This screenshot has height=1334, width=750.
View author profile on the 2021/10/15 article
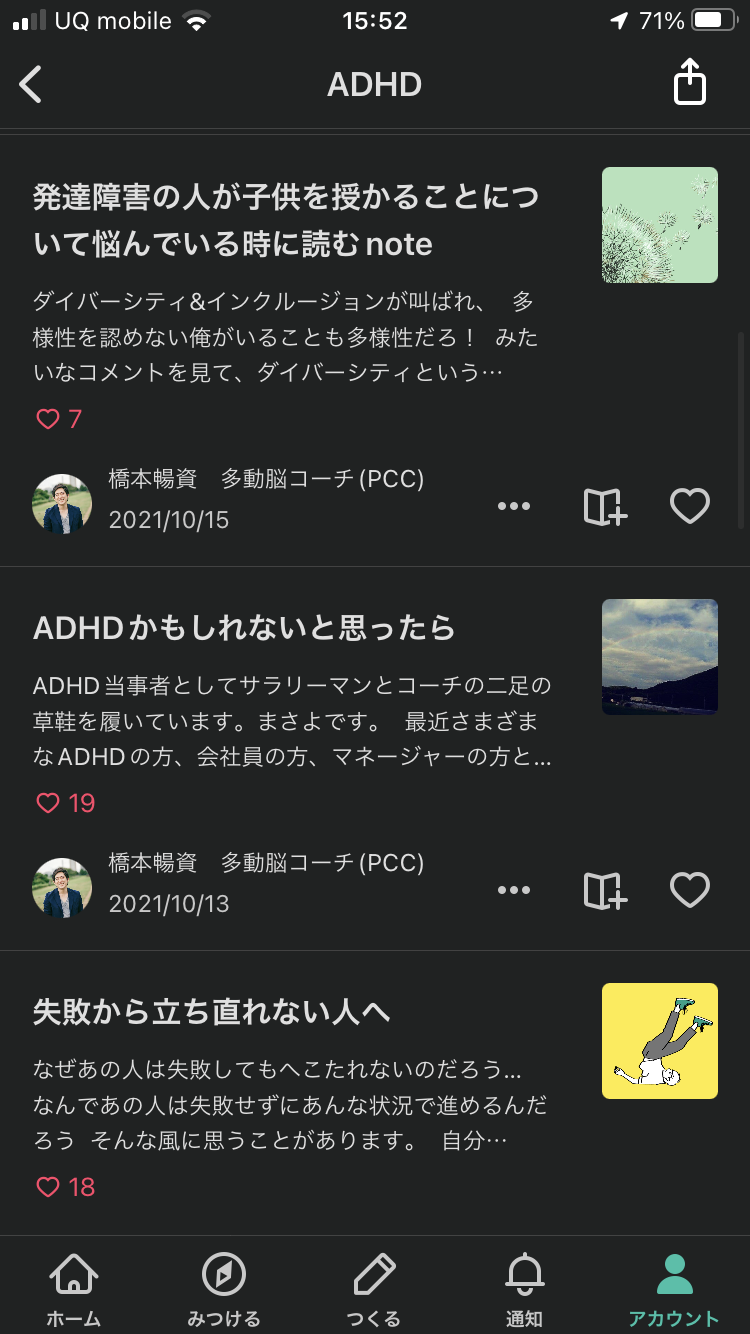(x=62, y=504)
